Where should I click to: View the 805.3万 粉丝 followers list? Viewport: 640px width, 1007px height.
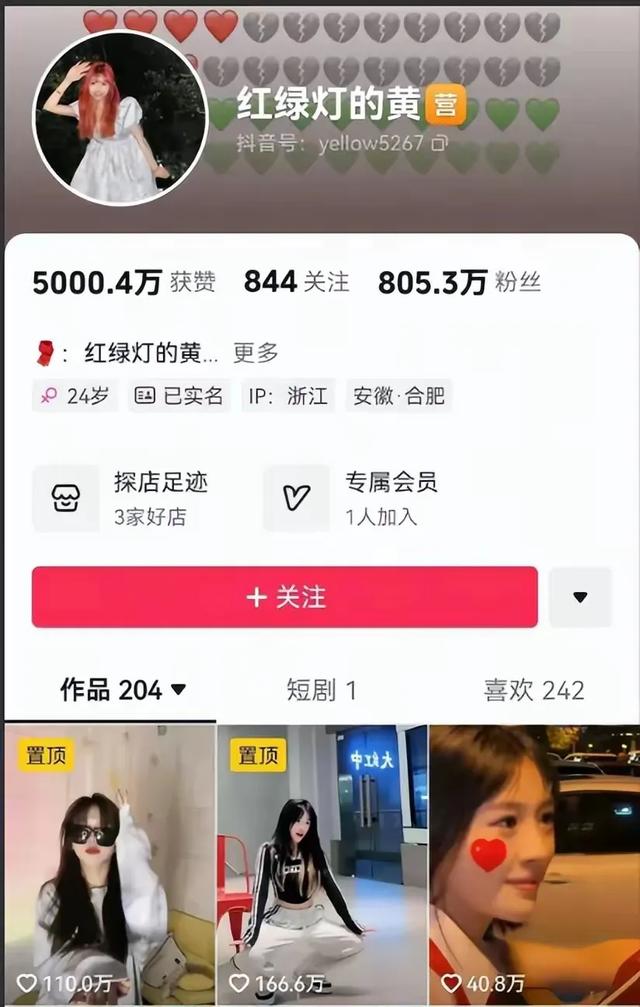point(459,283)
